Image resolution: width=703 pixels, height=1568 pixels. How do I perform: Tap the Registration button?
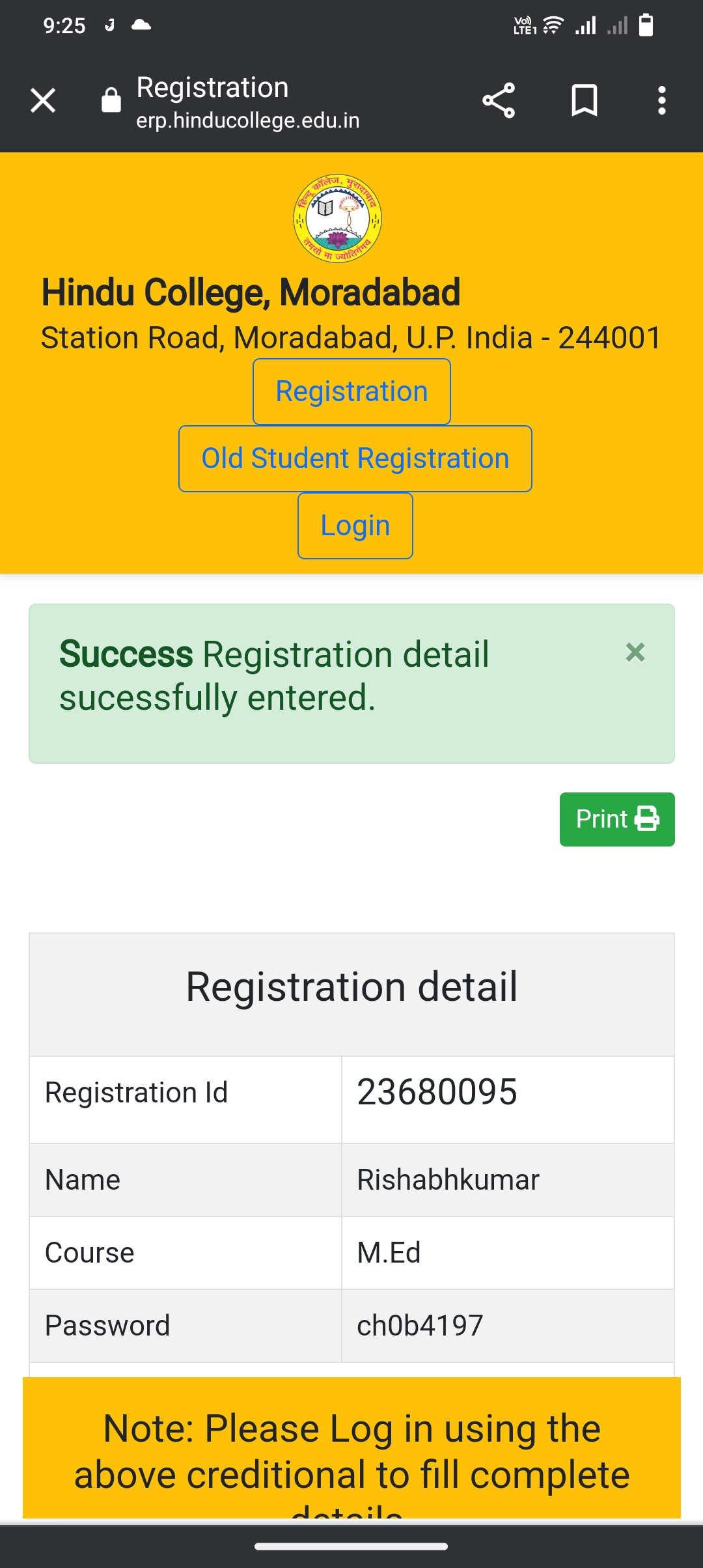[x=351, y=391]
